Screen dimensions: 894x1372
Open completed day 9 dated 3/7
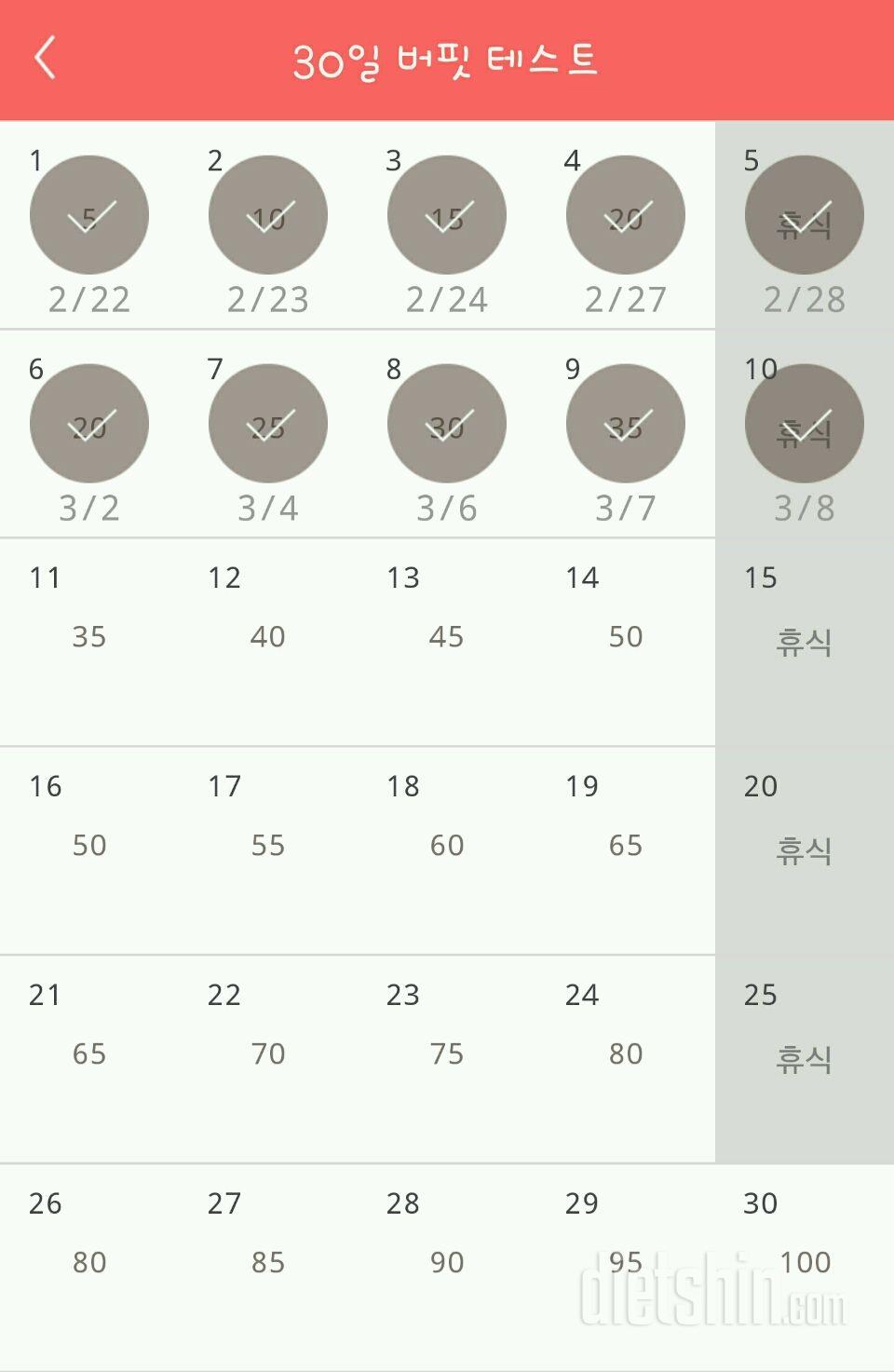(626, 424)
